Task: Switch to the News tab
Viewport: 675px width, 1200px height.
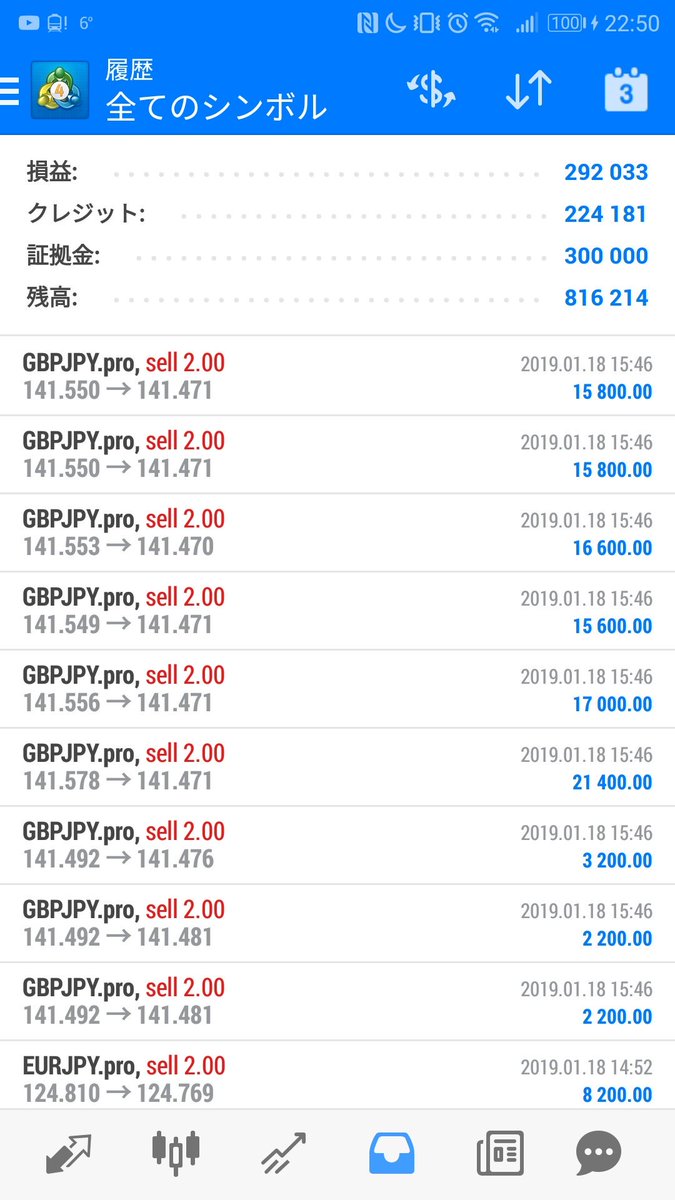Action: click(499, 1153)
